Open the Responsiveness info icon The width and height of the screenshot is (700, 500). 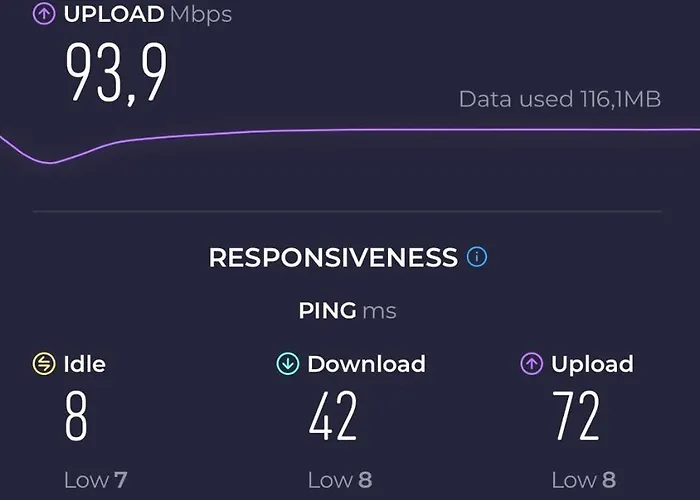477,257
